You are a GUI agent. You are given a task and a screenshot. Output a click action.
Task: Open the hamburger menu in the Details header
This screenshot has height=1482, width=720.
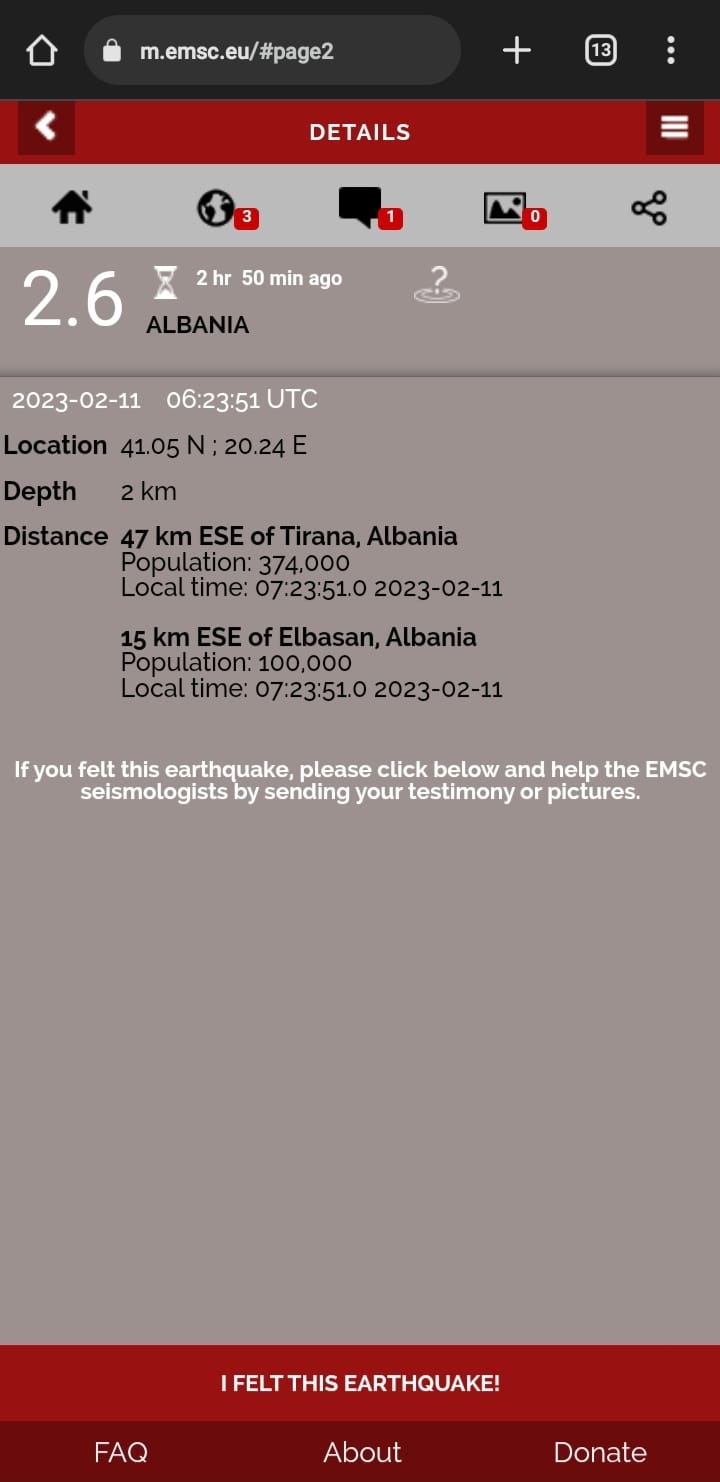[674, 129]
